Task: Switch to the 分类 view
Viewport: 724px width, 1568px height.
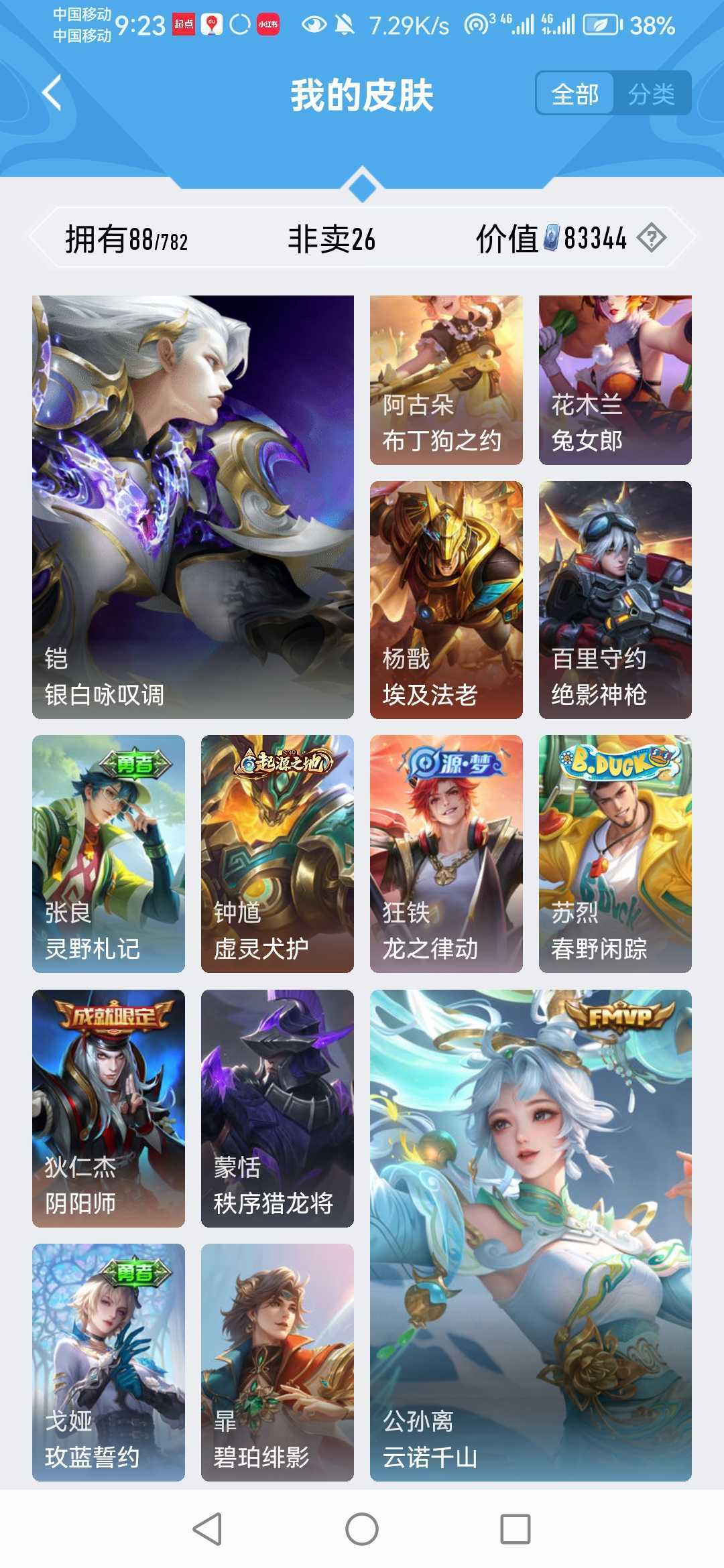Action: click(651, 94)
